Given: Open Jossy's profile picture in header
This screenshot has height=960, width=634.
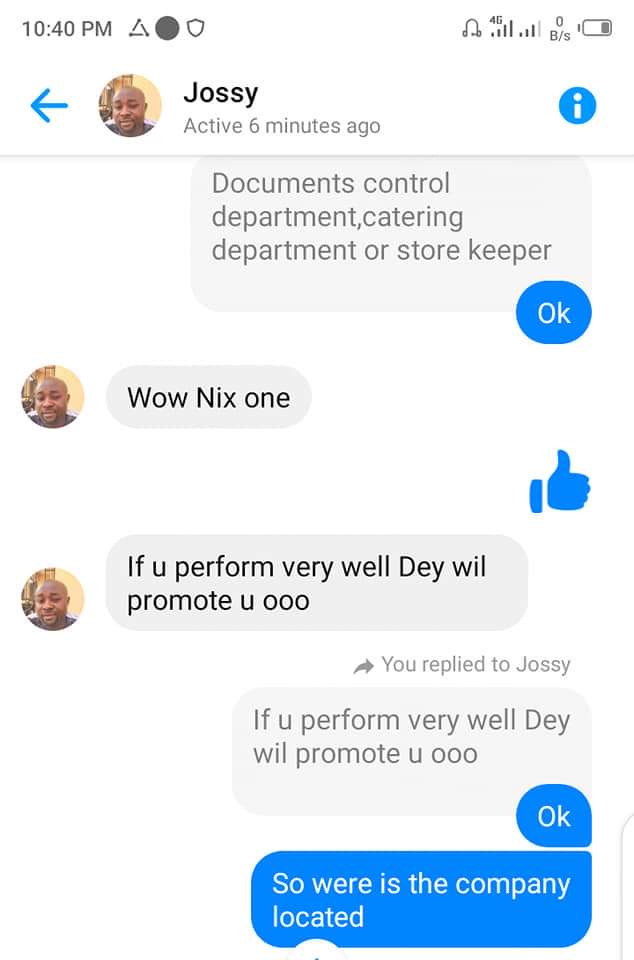Looking at the screenshot, I should [130, 106].
